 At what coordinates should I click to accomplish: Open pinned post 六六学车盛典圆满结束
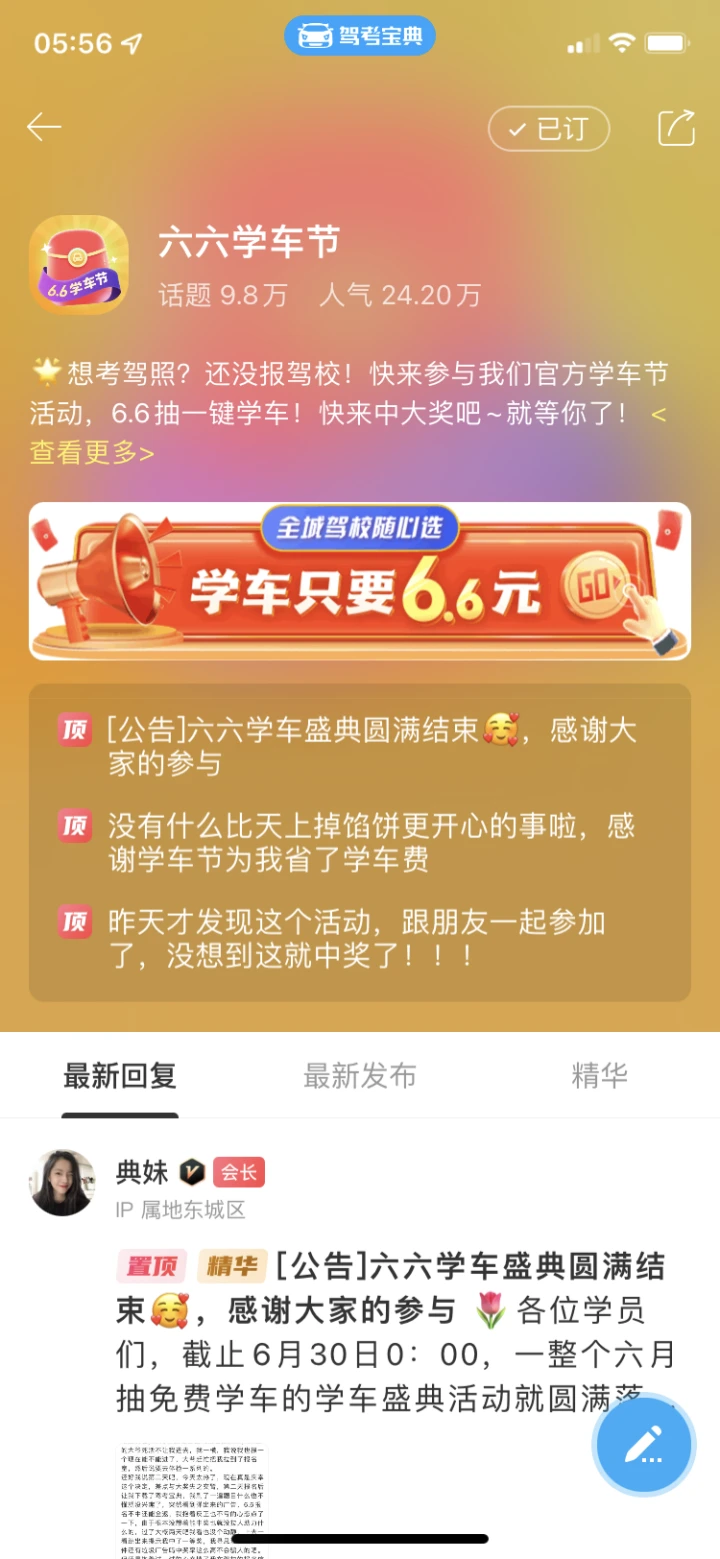359,746
